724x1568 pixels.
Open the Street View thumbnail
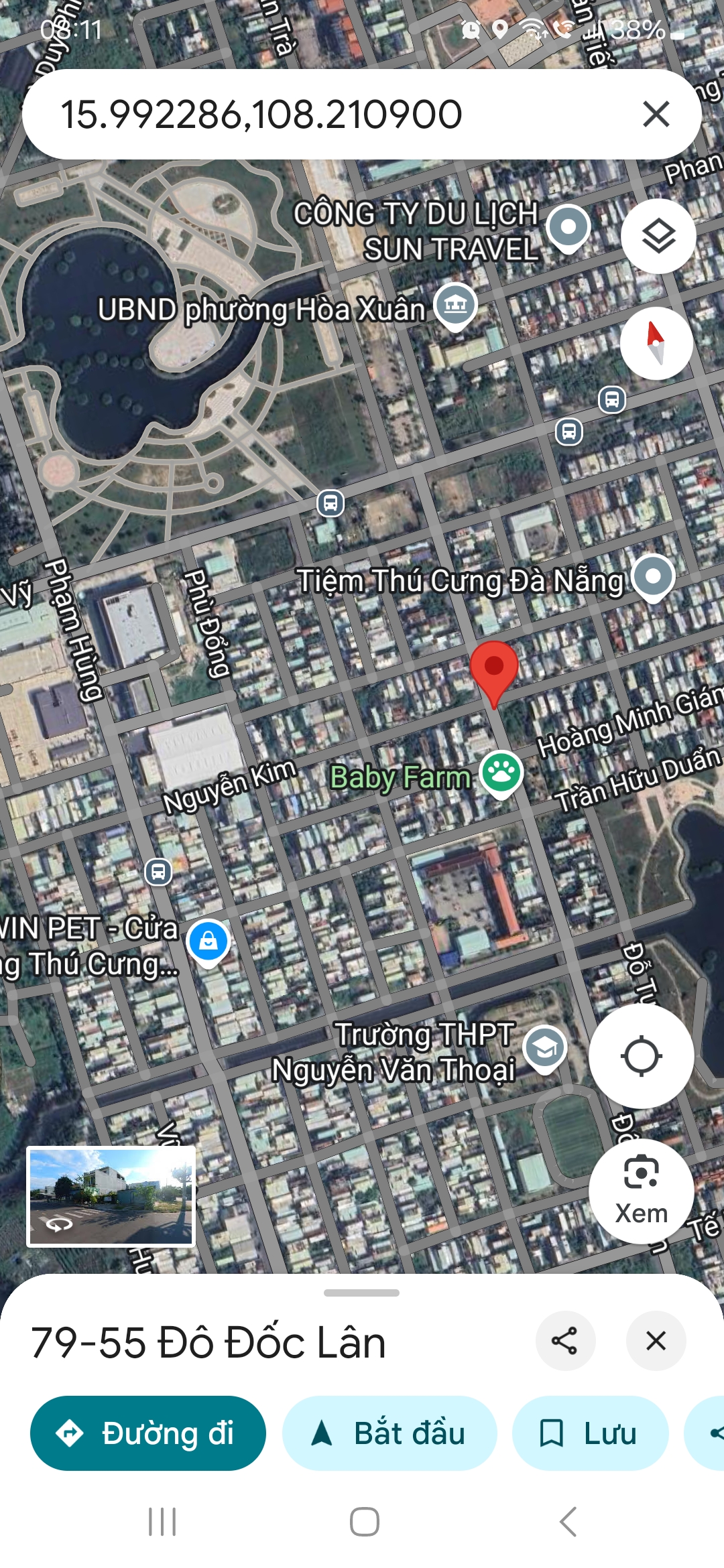(111, 1196)
